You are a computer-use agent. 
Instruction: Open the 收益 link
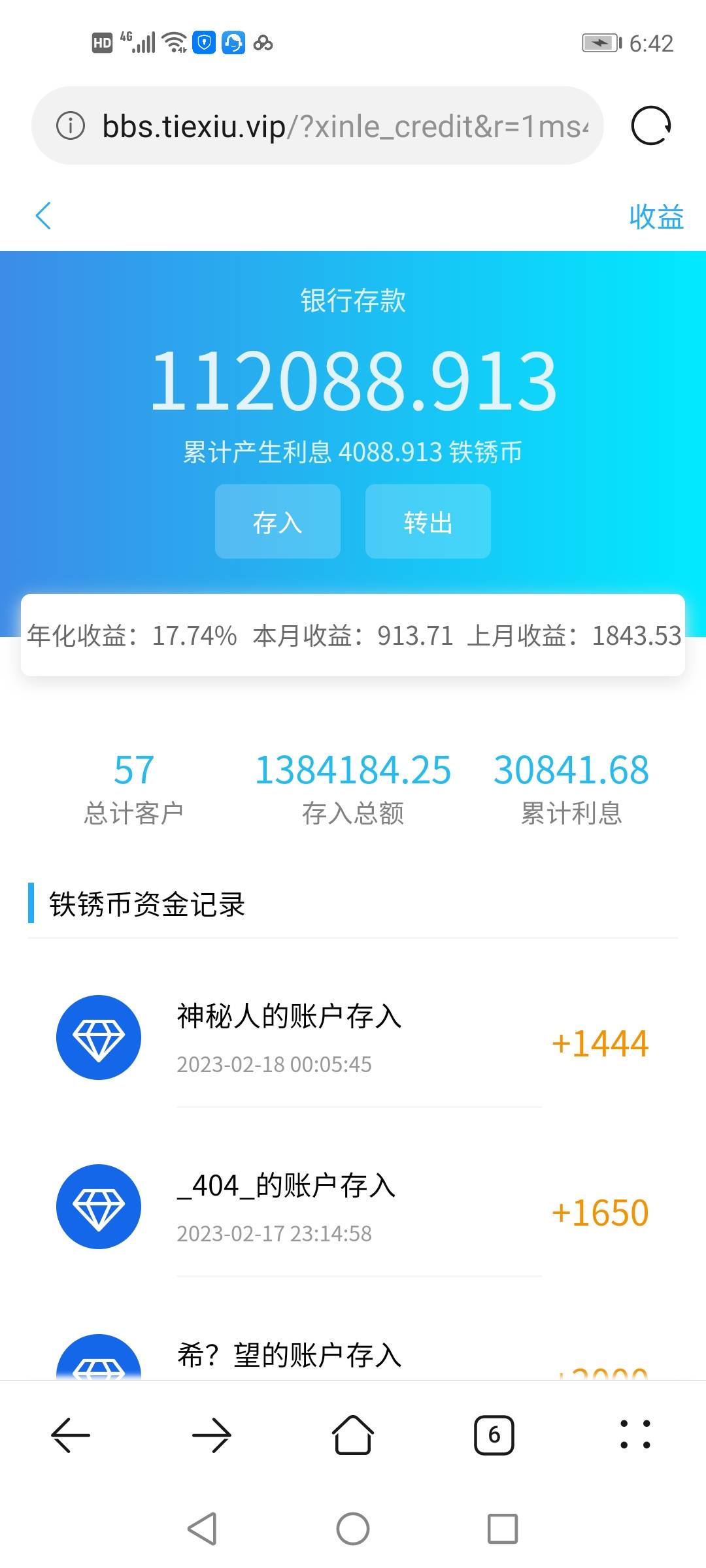[656, 217]
